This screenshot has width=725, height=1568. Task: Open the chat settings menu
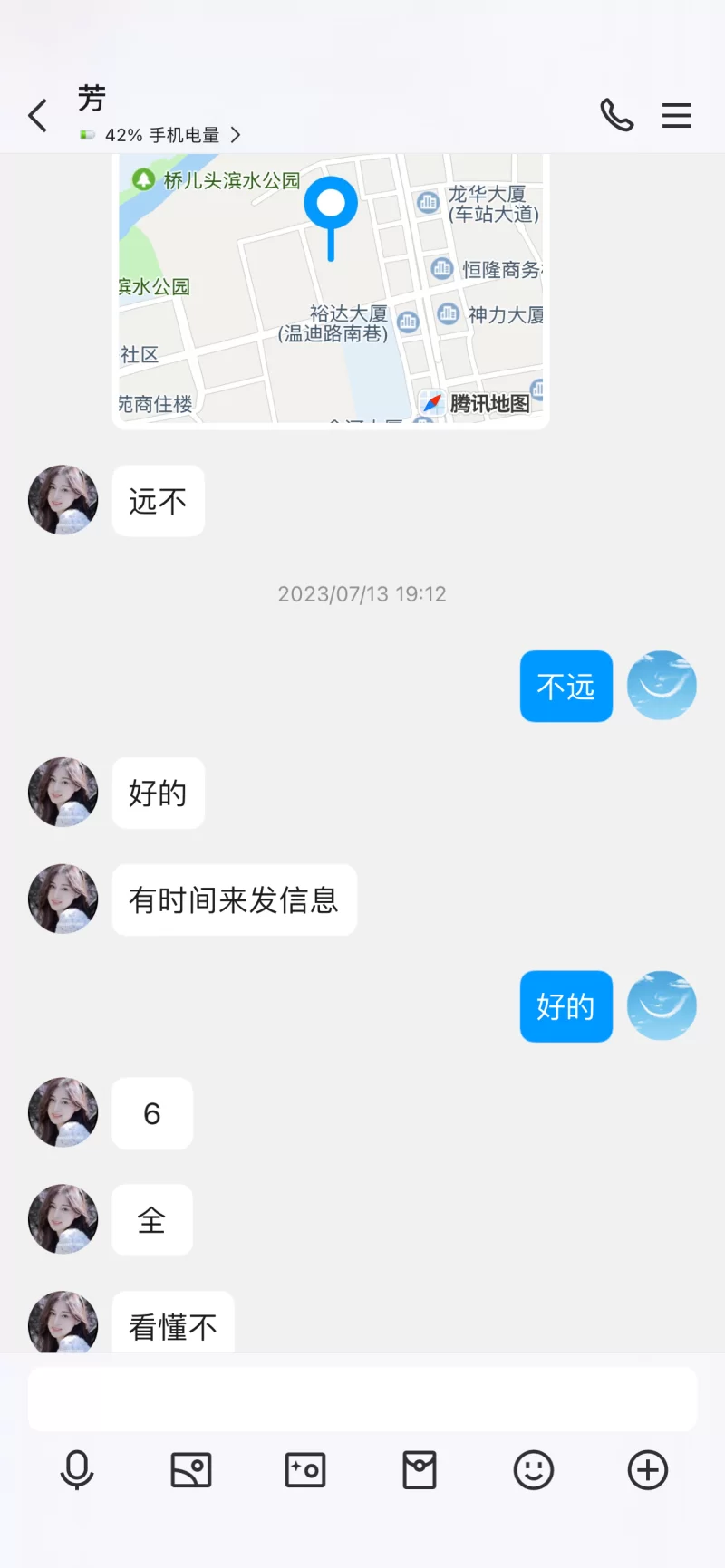(676, 116)
